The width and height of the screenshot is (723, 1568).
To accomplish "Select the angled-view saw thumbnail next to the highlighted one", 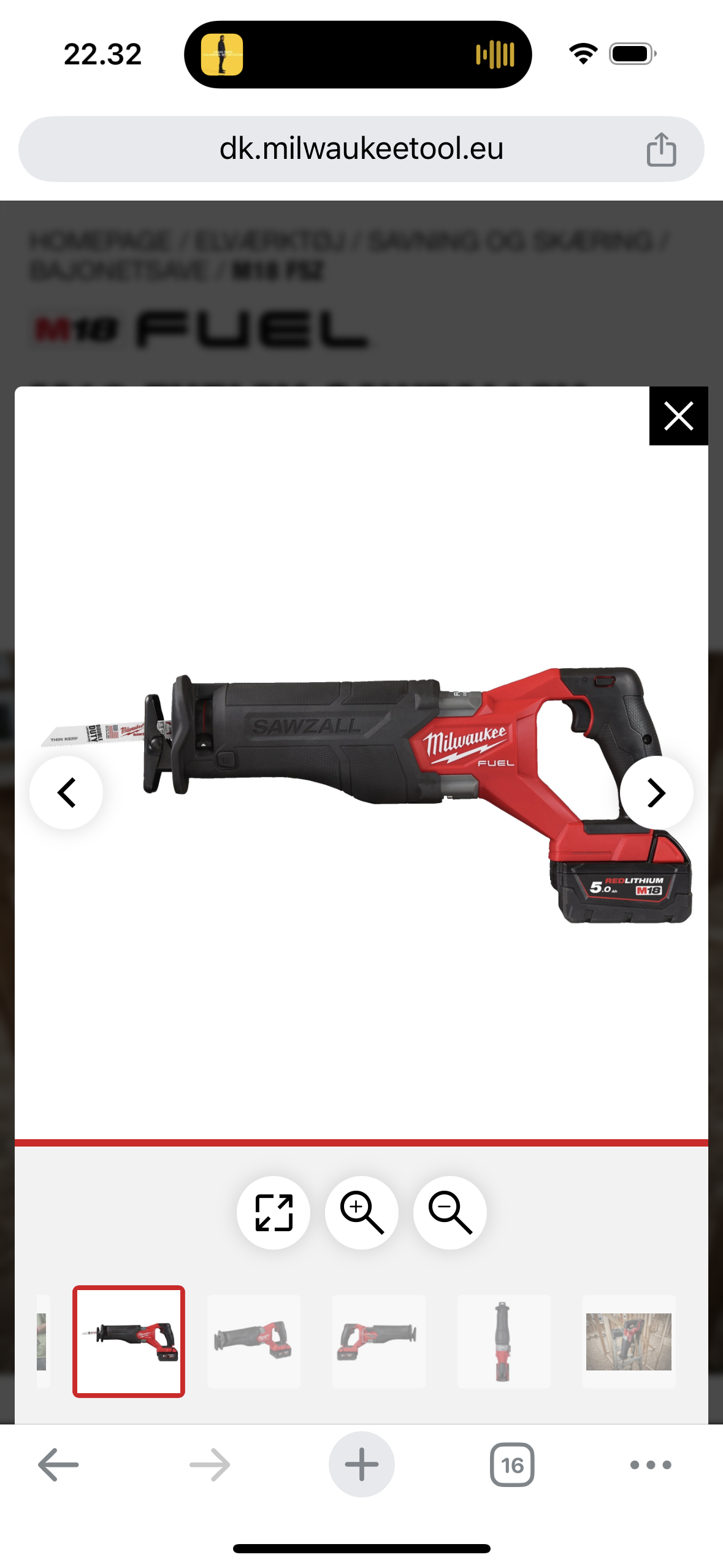I will (x=254, y=1341).
